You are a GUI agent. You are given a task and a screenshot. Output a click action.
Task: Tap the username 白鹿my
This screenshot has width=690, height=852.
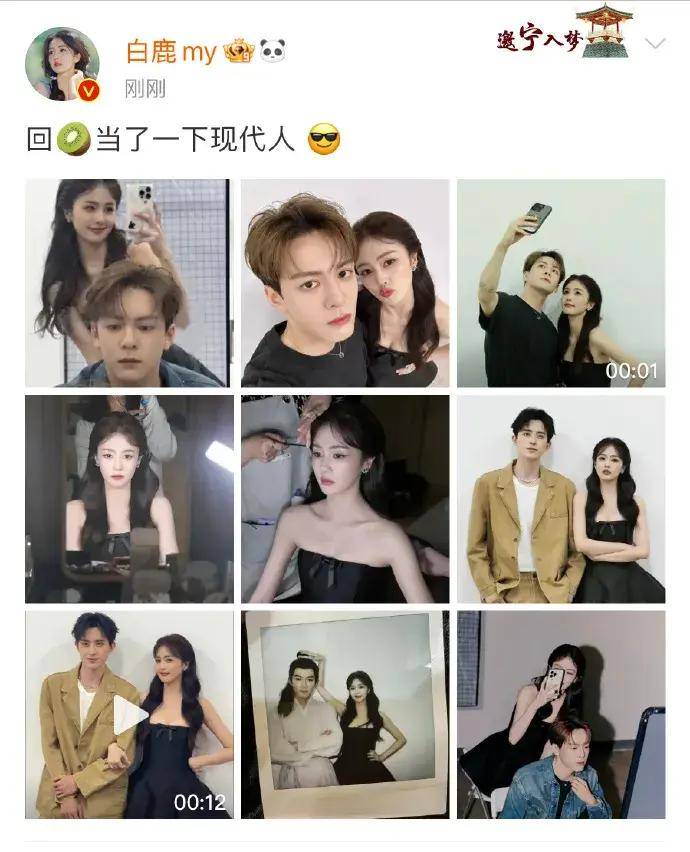(171, 52)
